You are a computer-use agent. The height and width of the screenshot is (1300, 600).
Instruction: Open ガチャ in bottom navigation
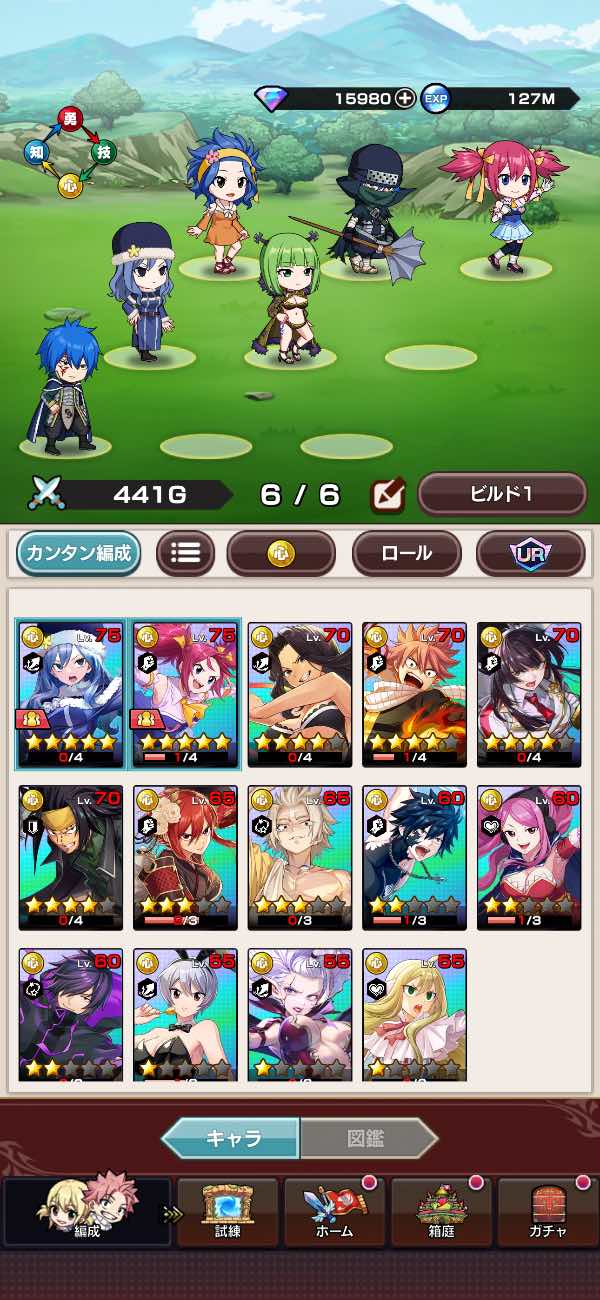tap(548, 1212)
